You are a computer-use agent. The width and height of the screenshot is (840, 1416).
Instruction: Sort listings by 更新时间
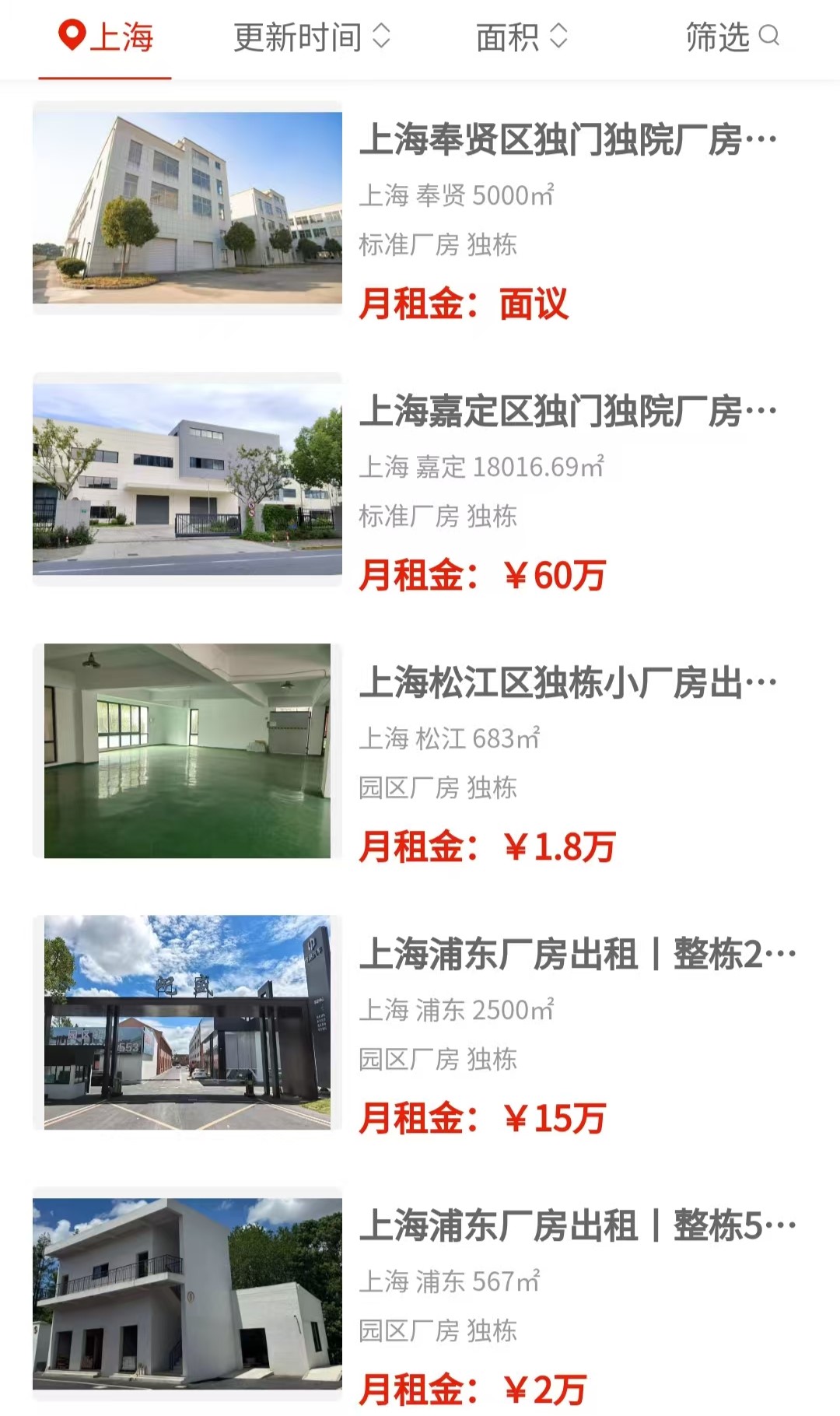pos(311,37)
